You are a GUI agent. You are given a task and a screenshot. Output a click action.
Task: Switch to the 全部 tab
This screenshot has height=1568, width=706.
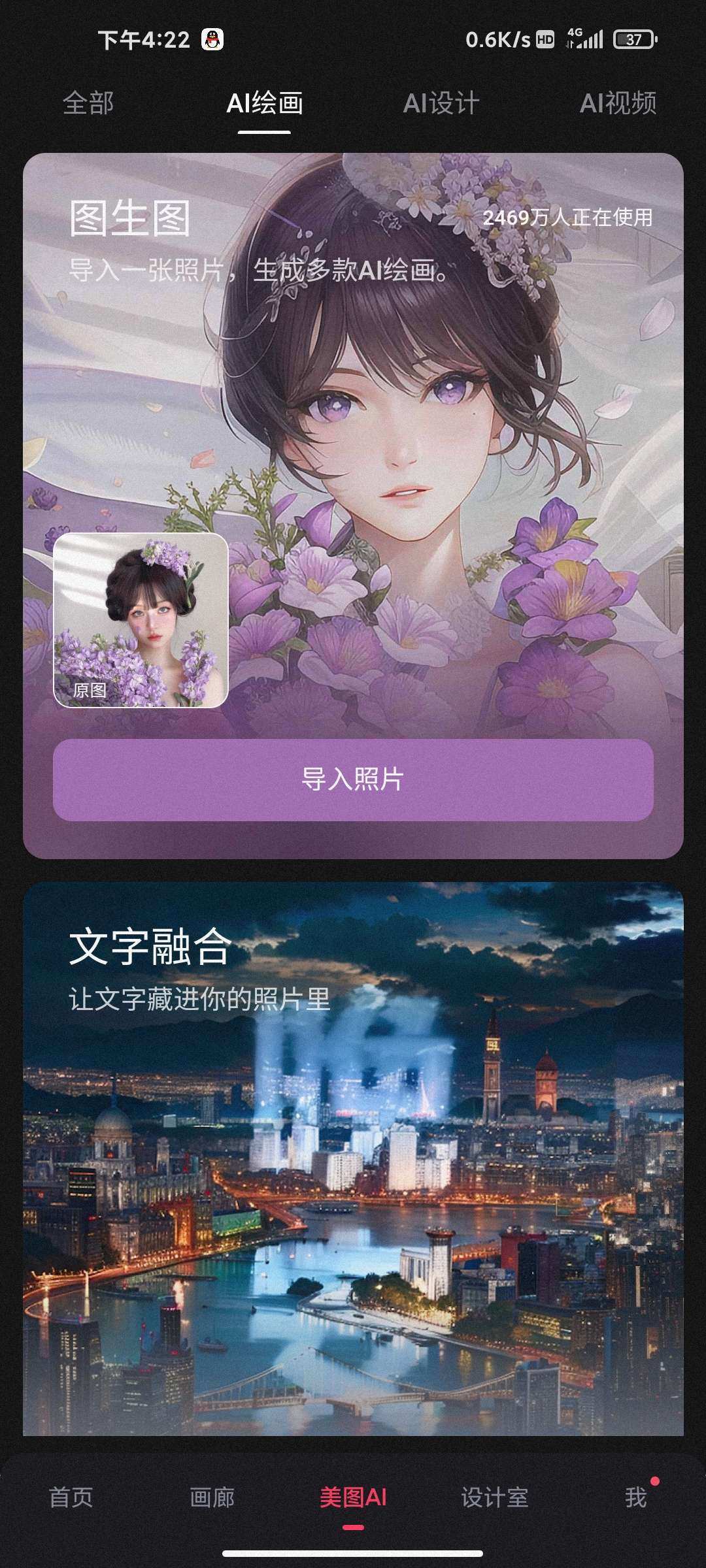[88, 103]
